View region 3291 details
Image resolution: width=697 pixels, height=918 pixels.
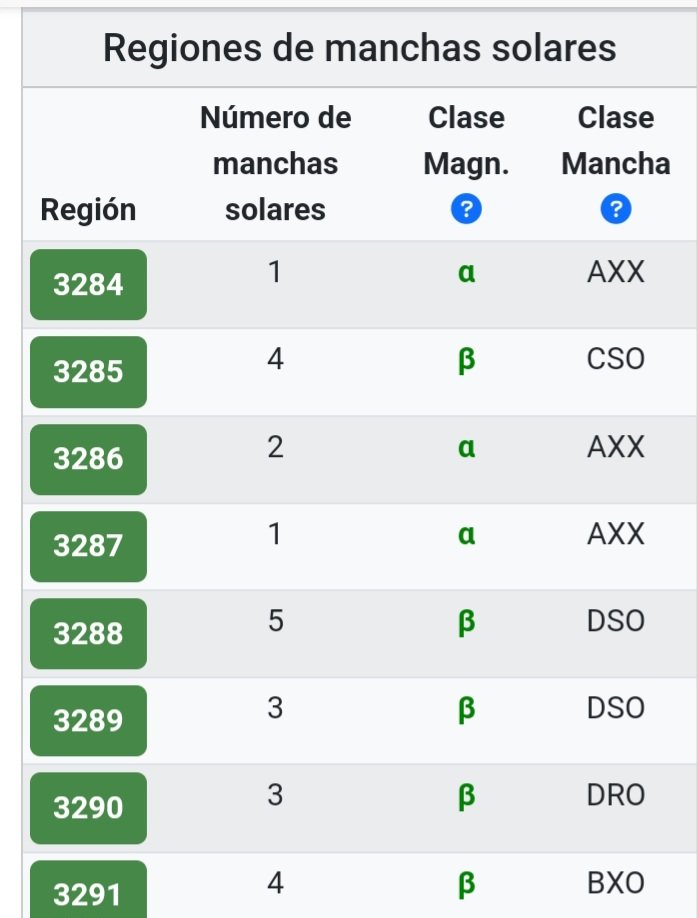pyautogui.click(x=88, y=892)
